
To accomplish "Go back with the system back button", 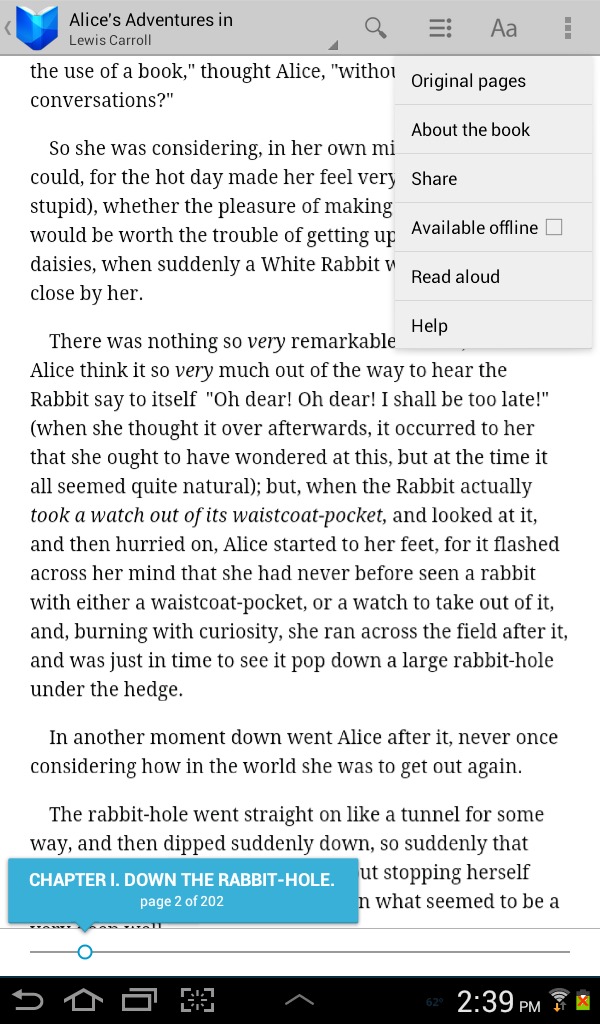I will click(x=28, y=1000).
